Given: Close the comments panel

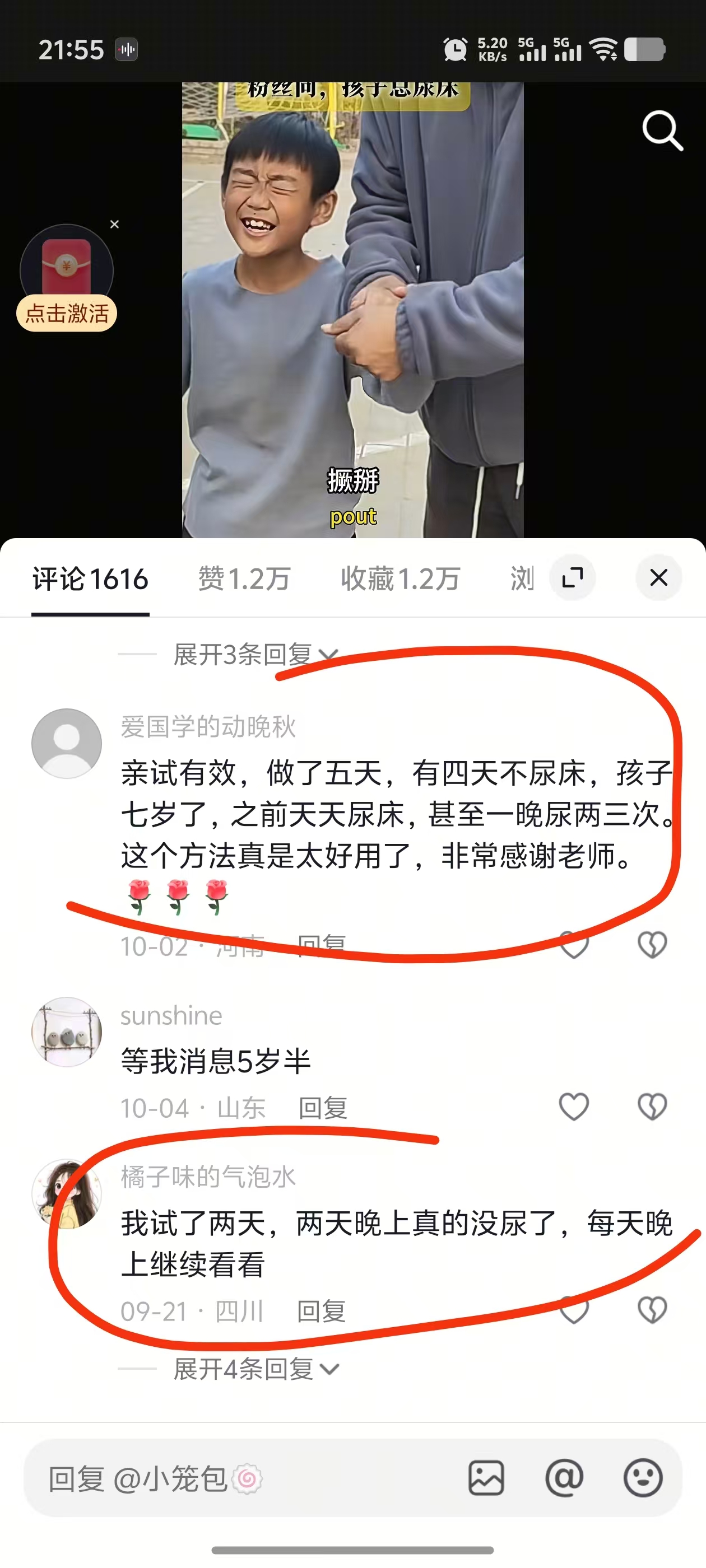Looking at the screenshot, I should click(x=658, y=577).
